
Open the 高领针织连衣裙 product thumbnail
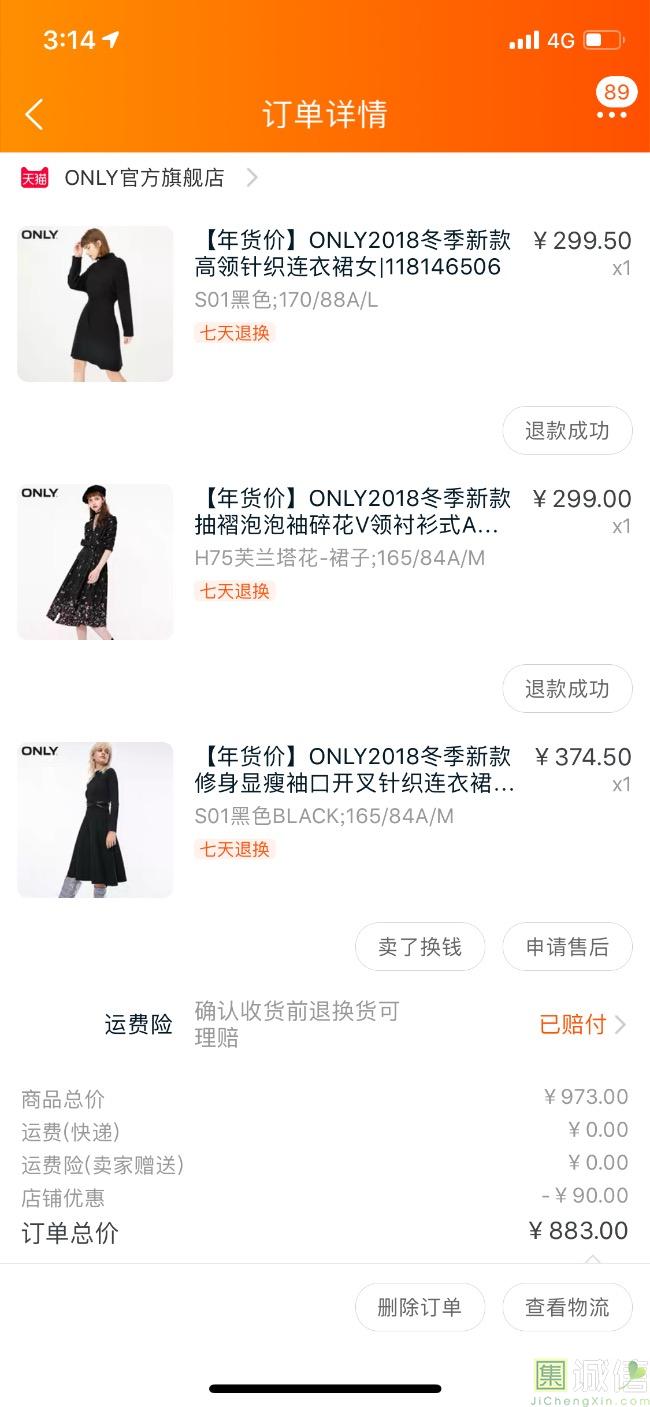tap(95, 304)
